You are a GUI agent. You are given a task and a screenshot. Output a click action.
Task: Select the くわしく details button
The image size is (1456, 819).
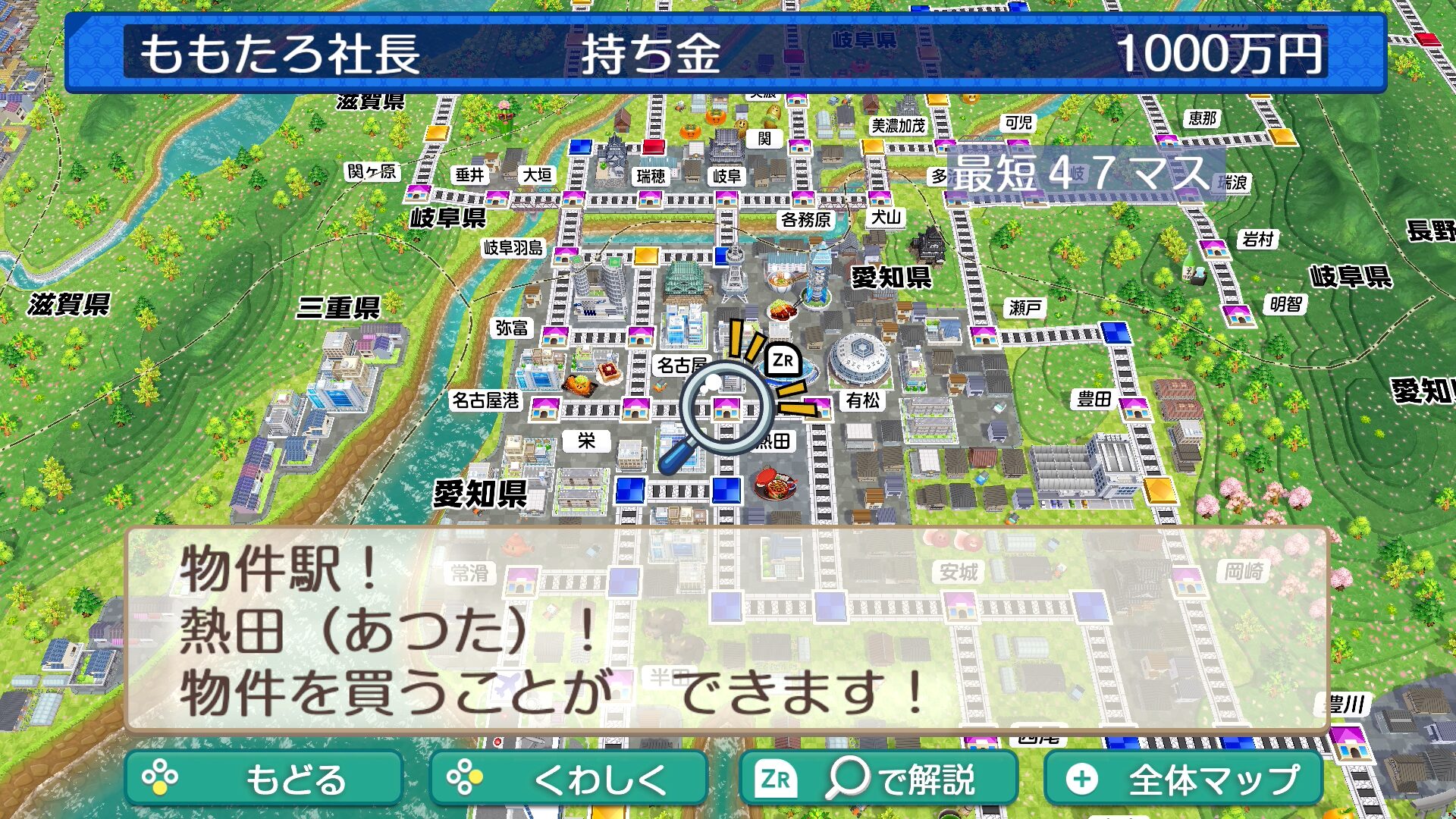coord(569,778)
